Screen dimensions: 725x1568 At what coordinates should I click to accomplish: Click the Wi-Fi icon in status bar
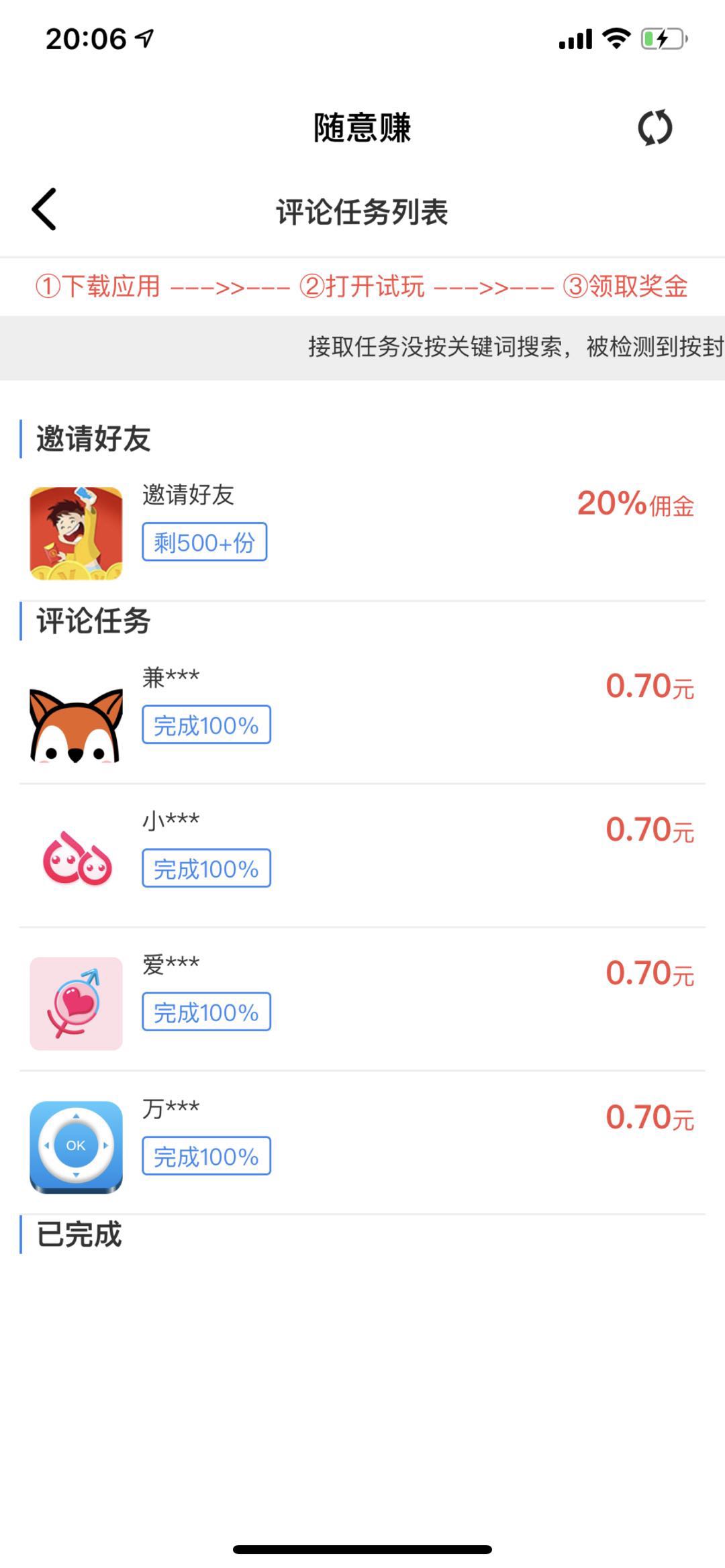tap(617, 39)
